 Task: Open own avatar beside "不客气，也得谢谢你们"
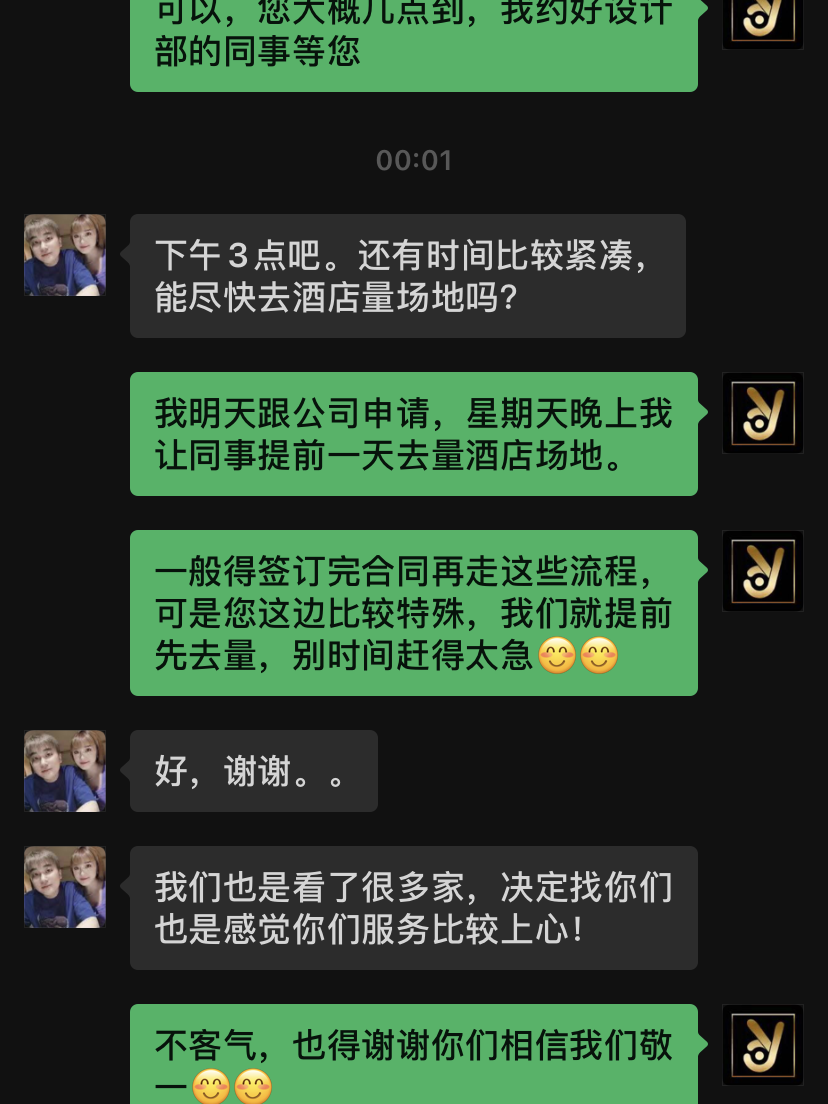[763, 1045]
